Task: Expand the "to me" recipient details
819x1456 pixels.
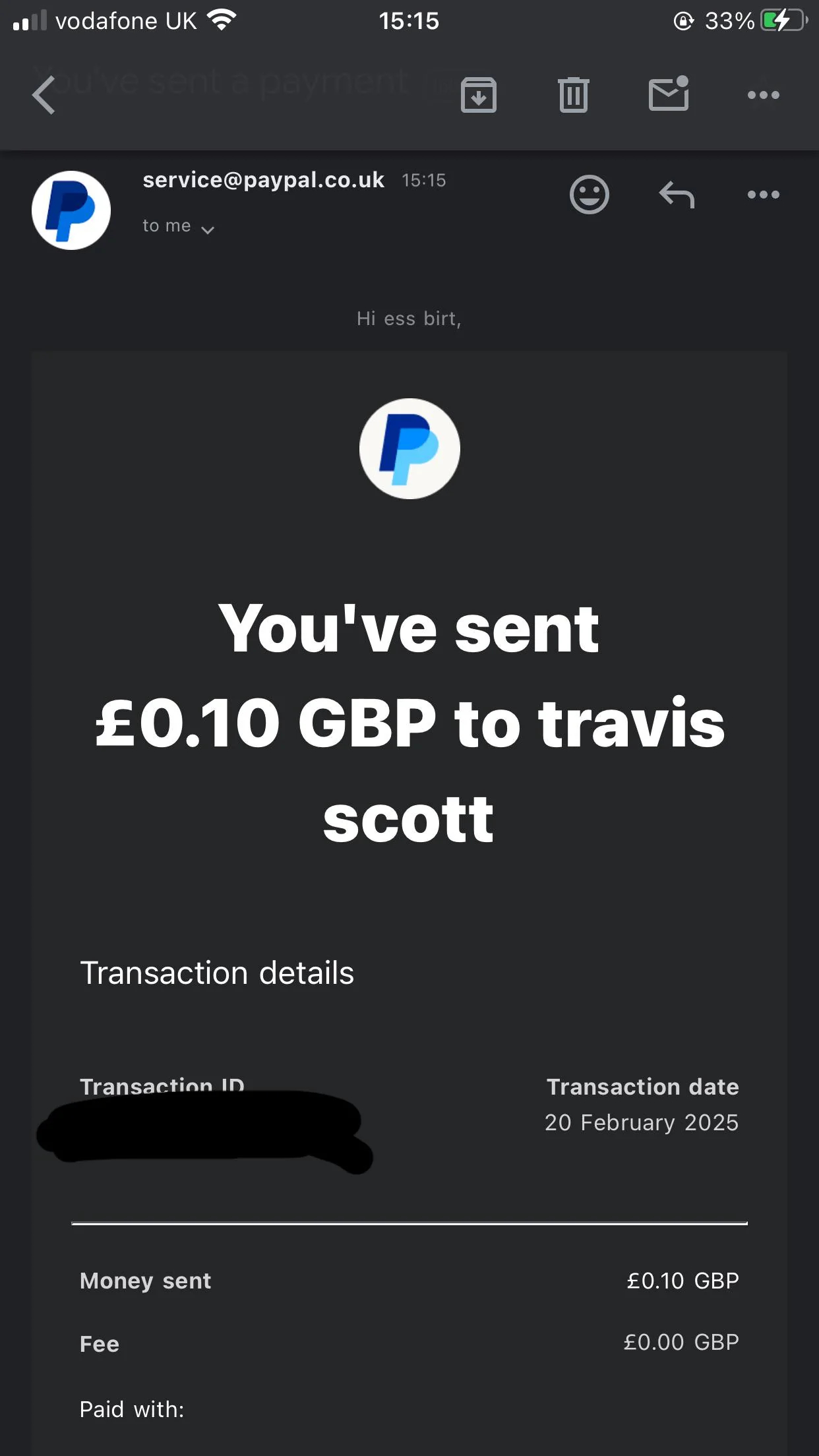Action: pos(179,226)
